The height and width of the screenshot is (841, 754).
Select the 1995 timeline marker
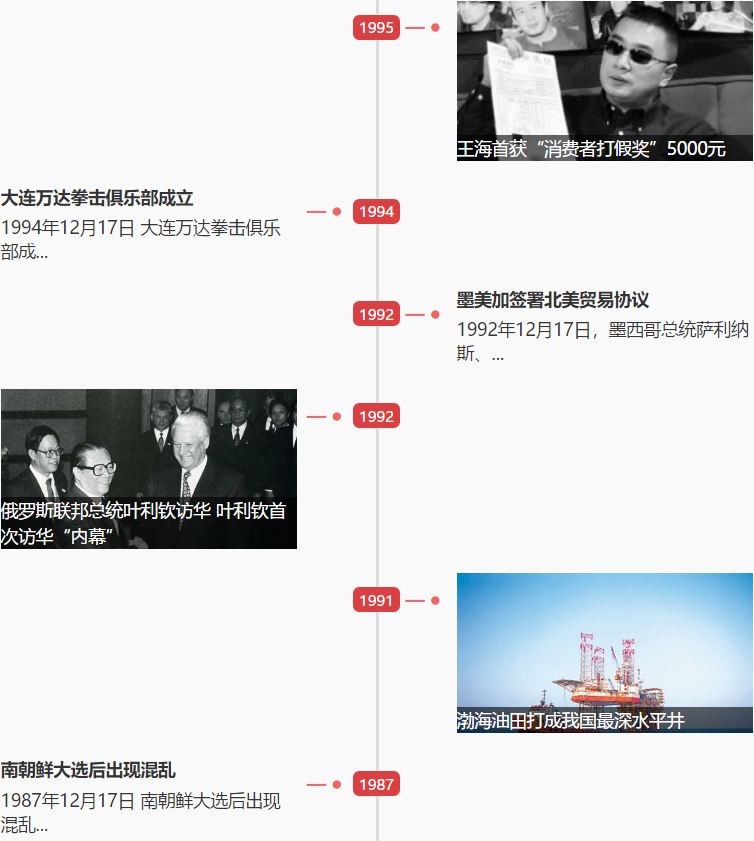coord(376,28)
